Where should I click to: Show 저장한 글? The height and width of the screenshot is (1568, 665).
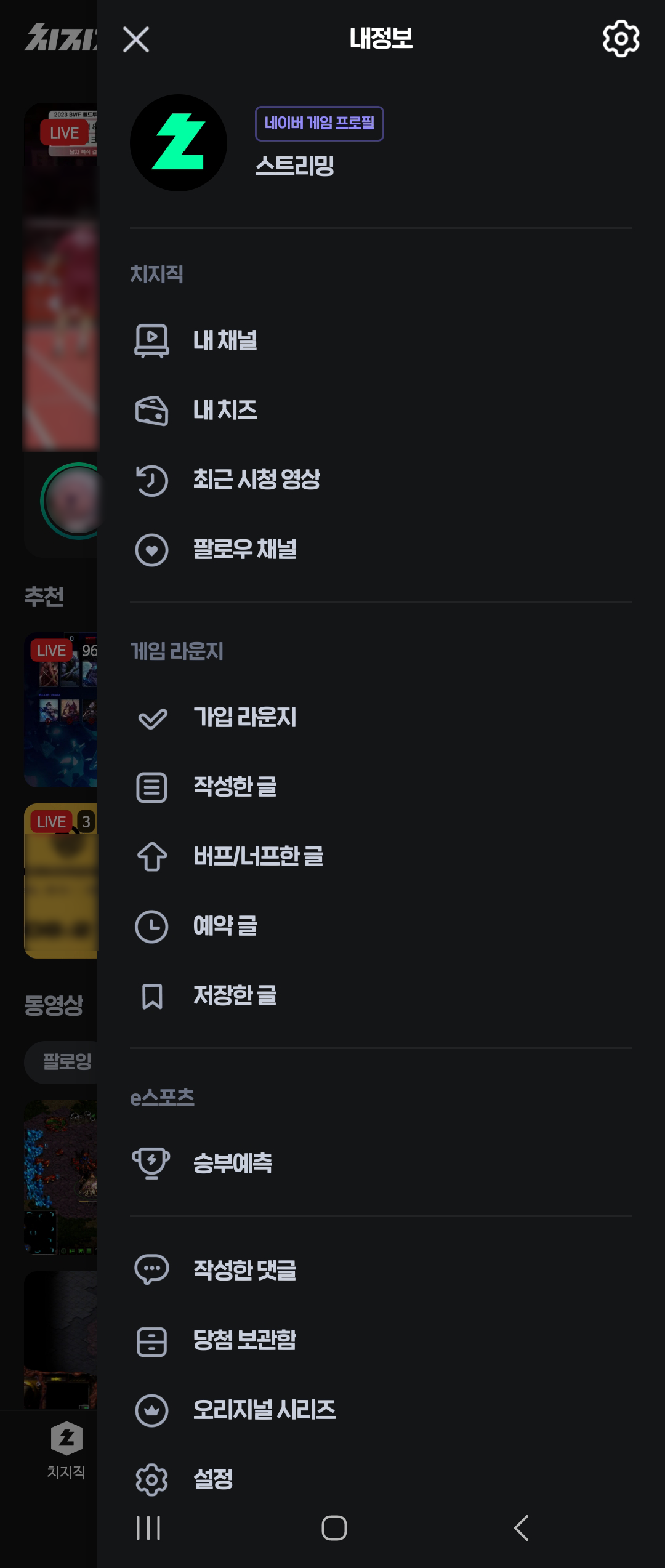tap(235, 996)
